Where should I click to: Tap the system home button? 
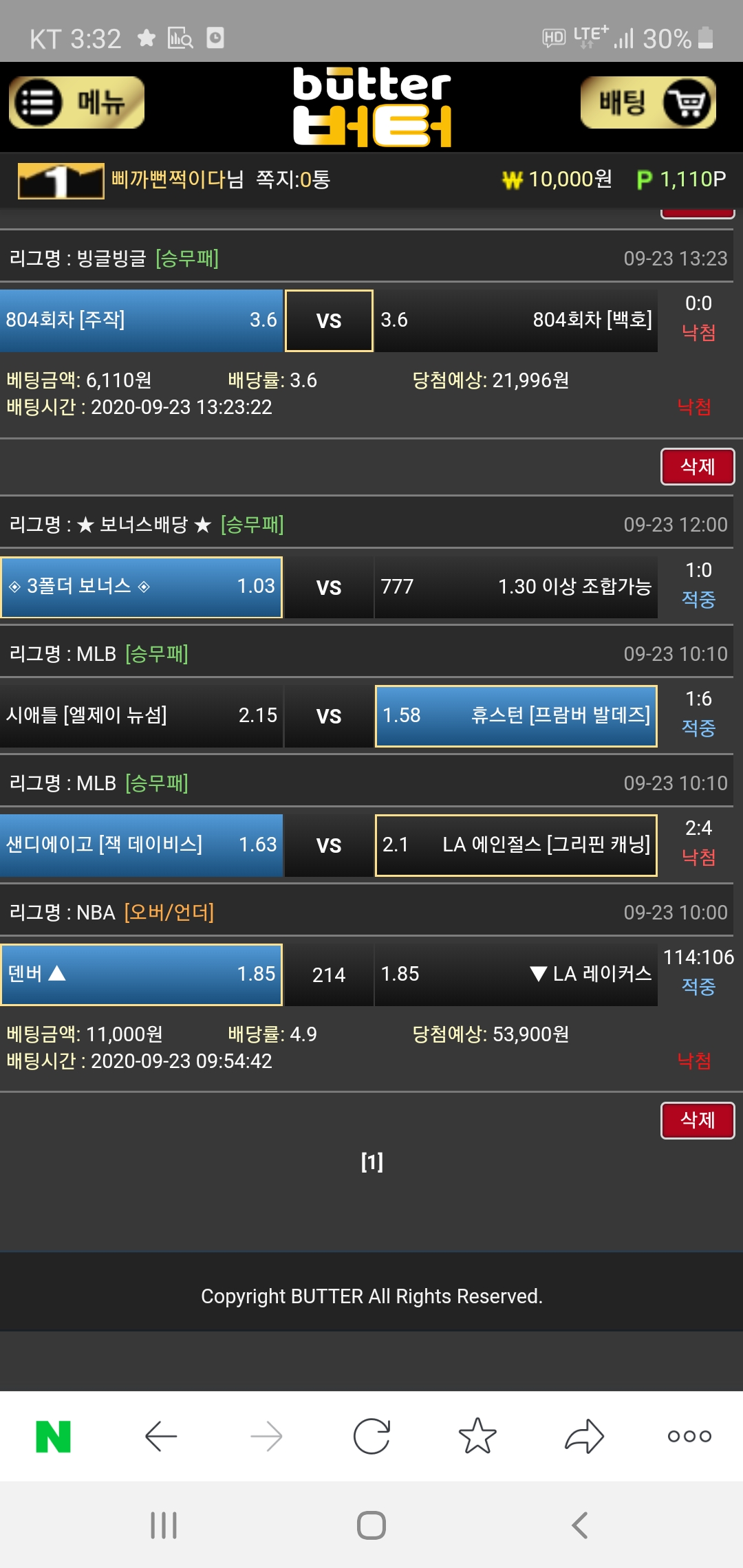tap(371, 1525)
